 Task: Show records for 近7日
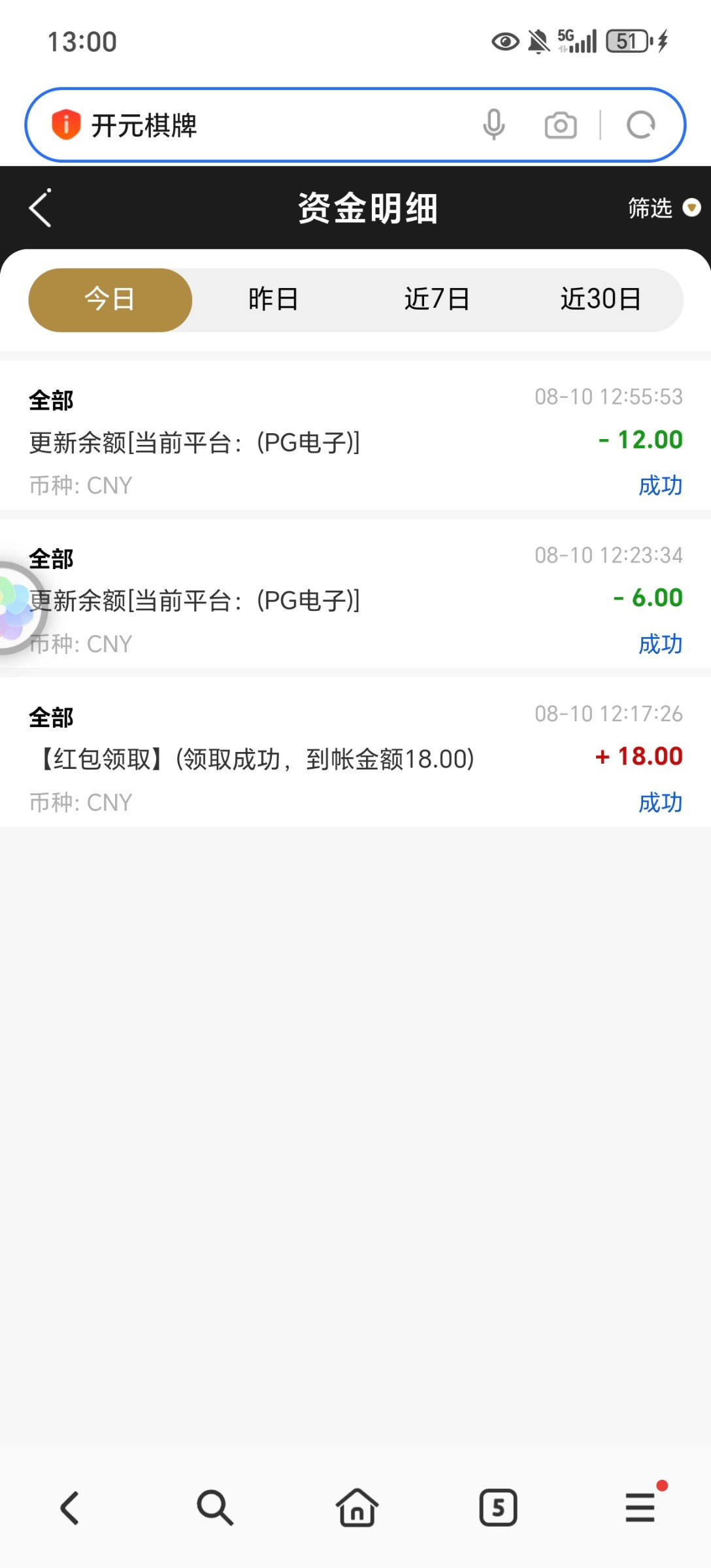(437, 300)
